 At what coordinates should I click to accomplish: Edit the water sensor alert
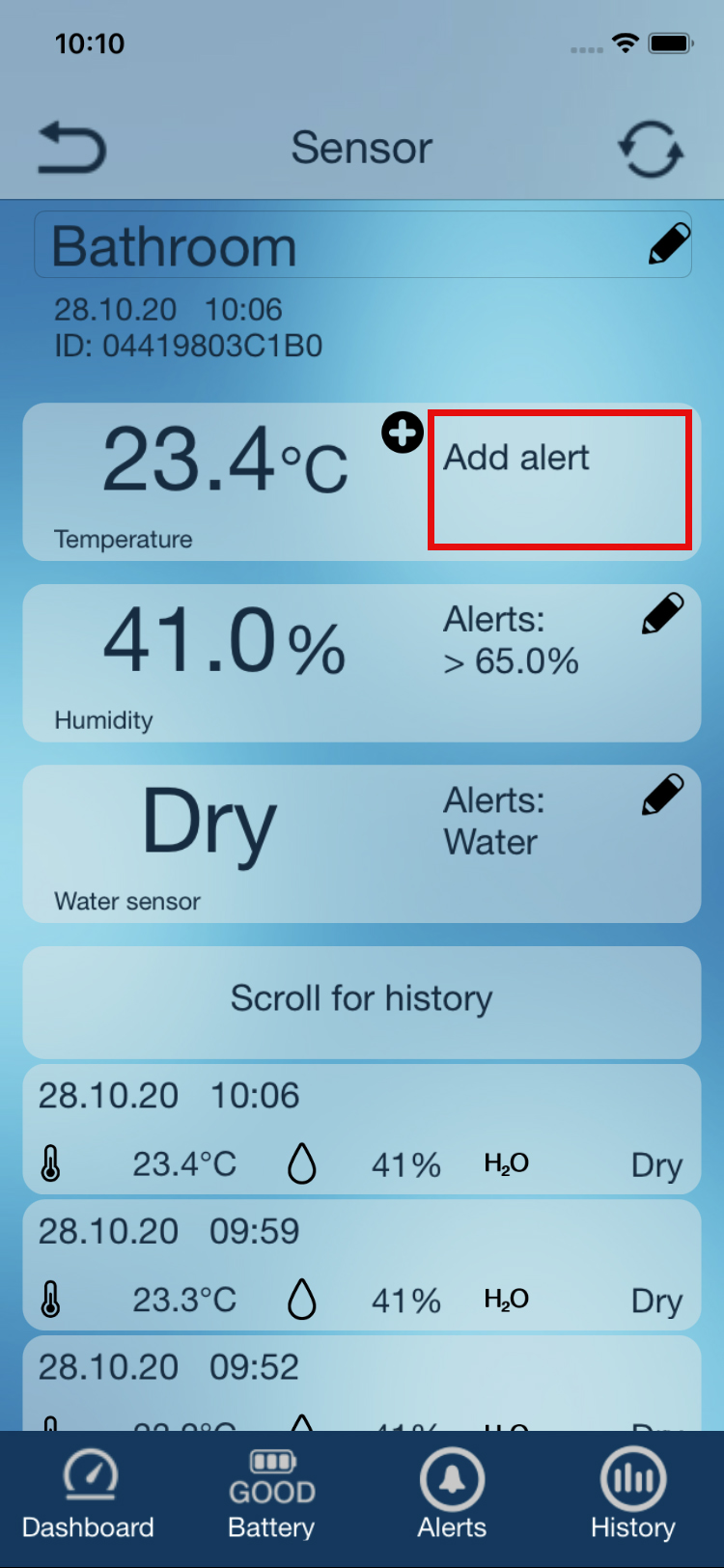click(662, 796)
